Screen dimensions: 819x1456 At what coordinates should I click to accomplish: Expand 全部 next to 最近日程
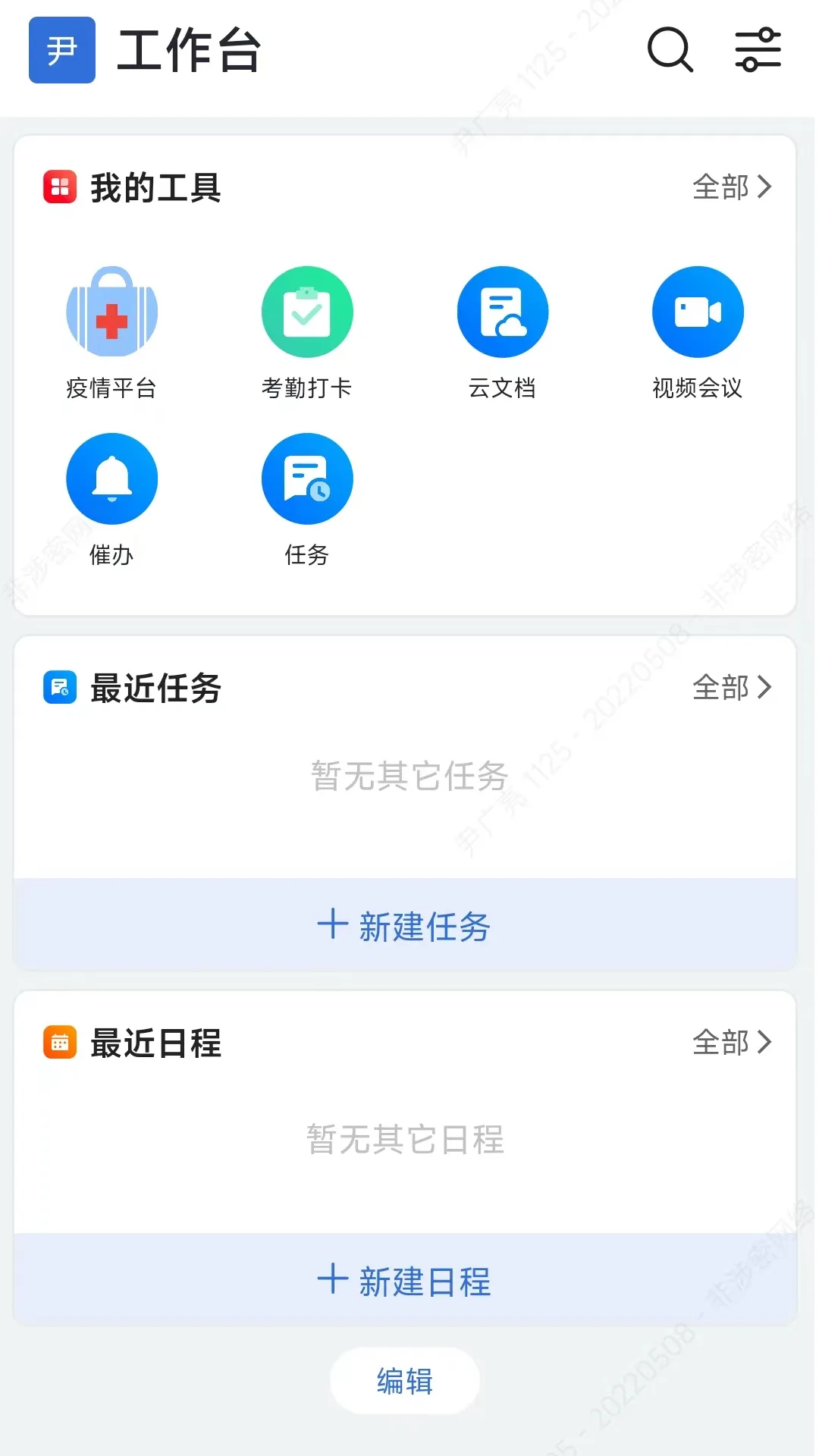click(x=734, y=1043)
